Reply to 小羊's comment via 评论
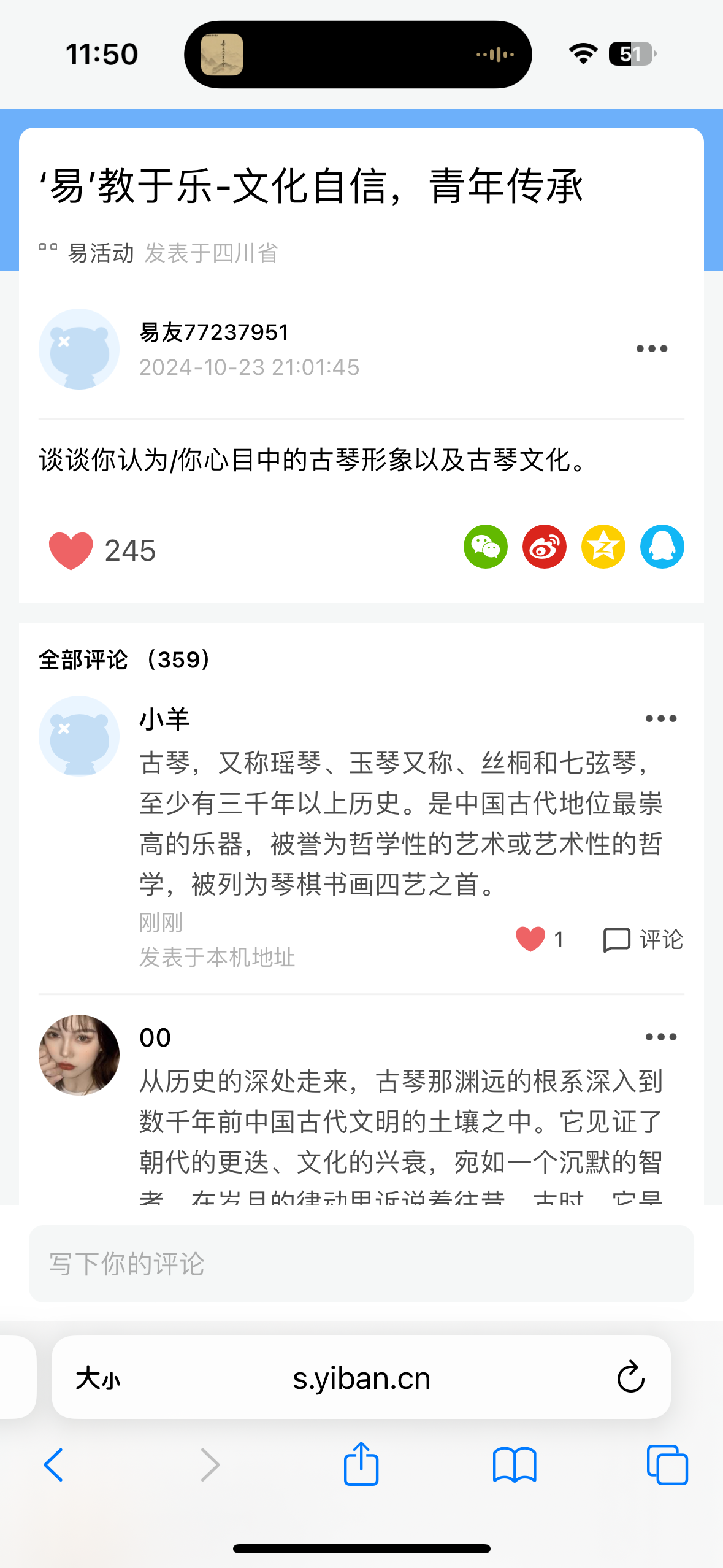 (x=643, y=939)
